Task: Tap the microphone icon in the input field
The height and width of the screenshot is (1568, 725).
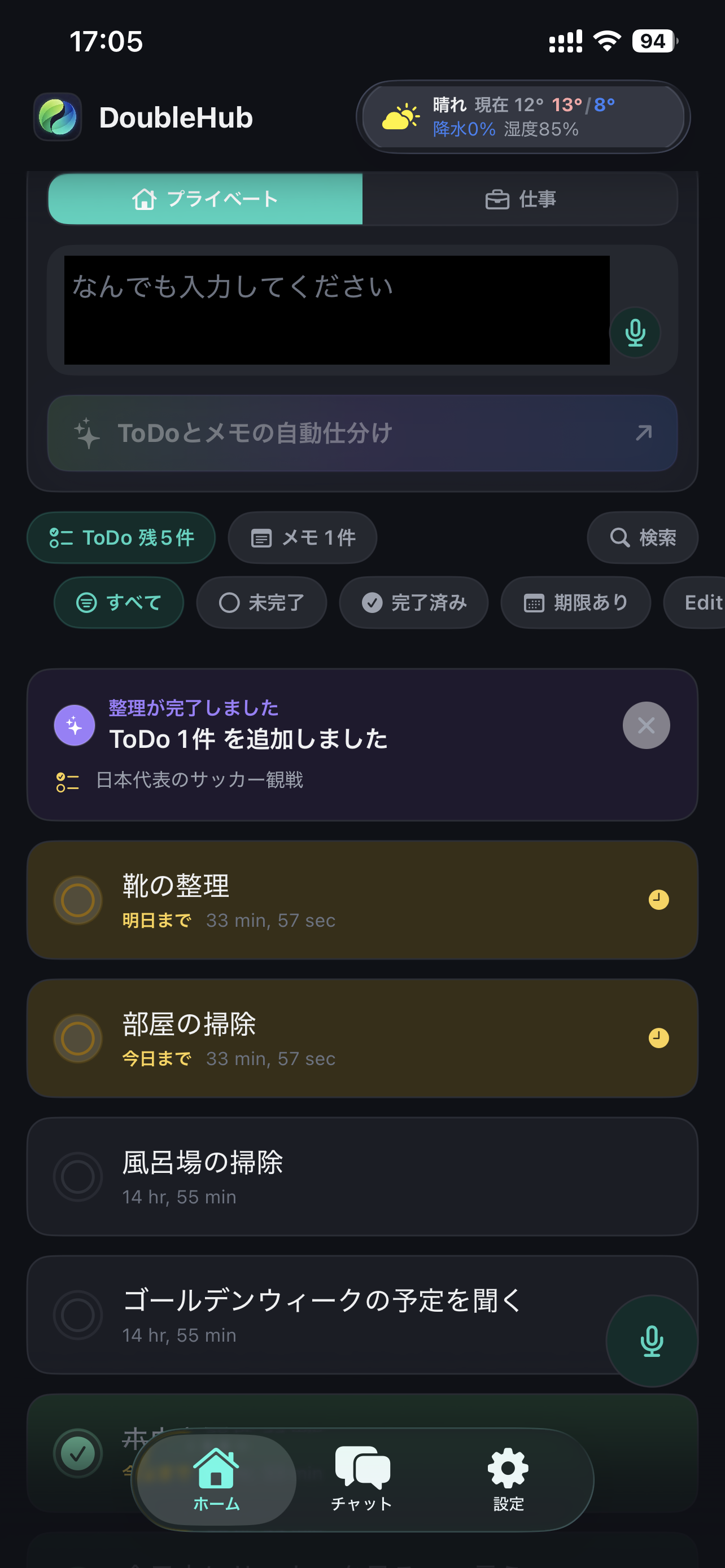Action: pos(635,332)
